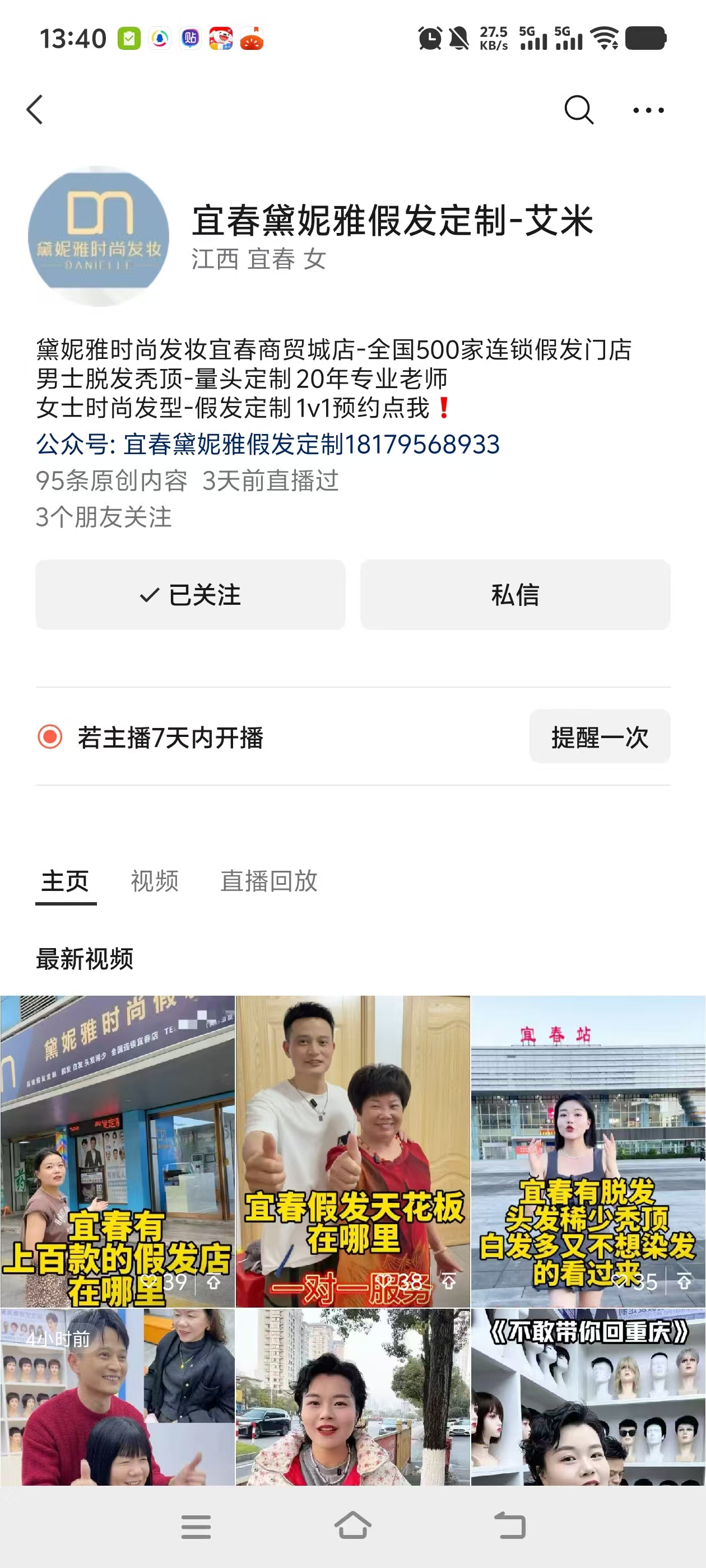The height and width of the screenshot is (1568, 706).
Task: Tap the 已关注 button to unfollow
Action: (190, 594)
